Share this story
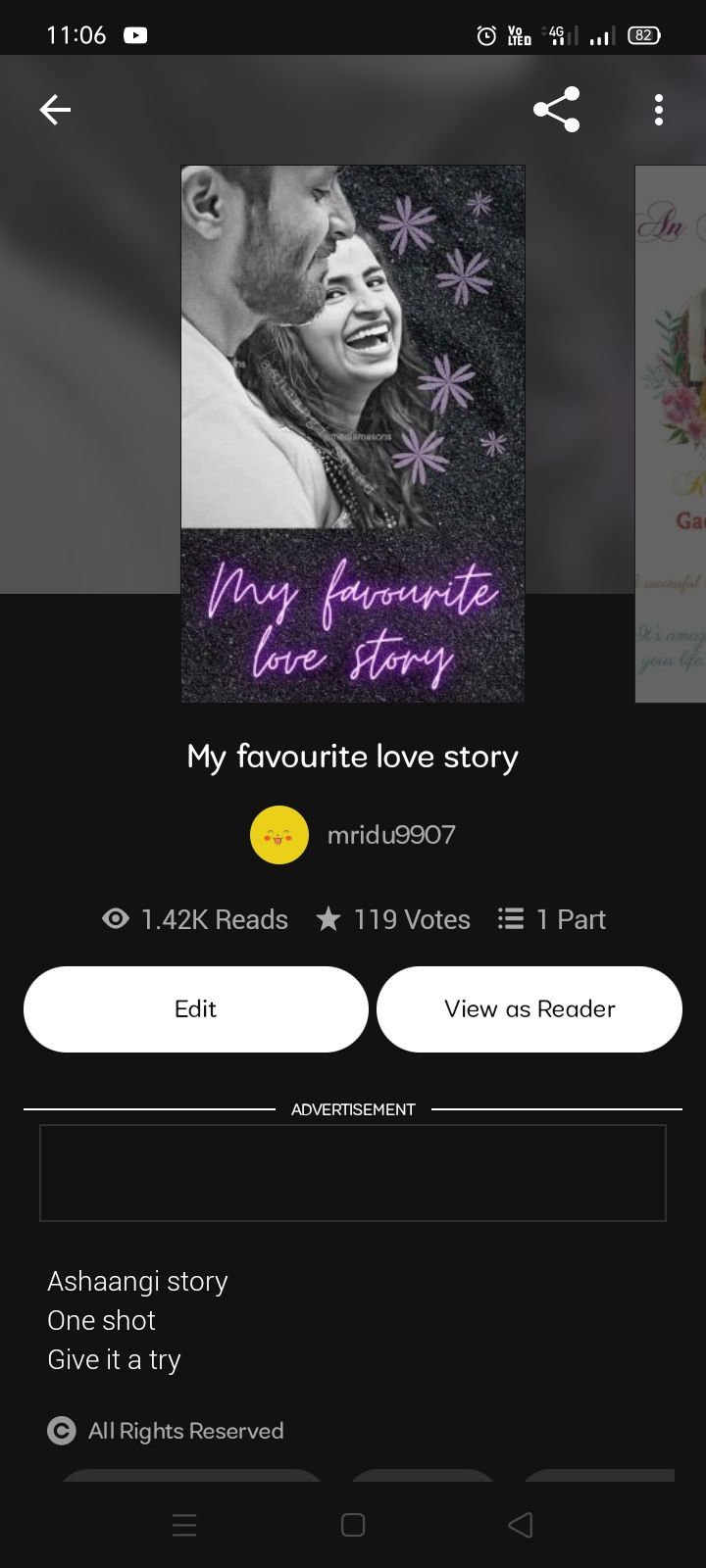The height and width of the screenshot is (1568, 706). [557, 110]
